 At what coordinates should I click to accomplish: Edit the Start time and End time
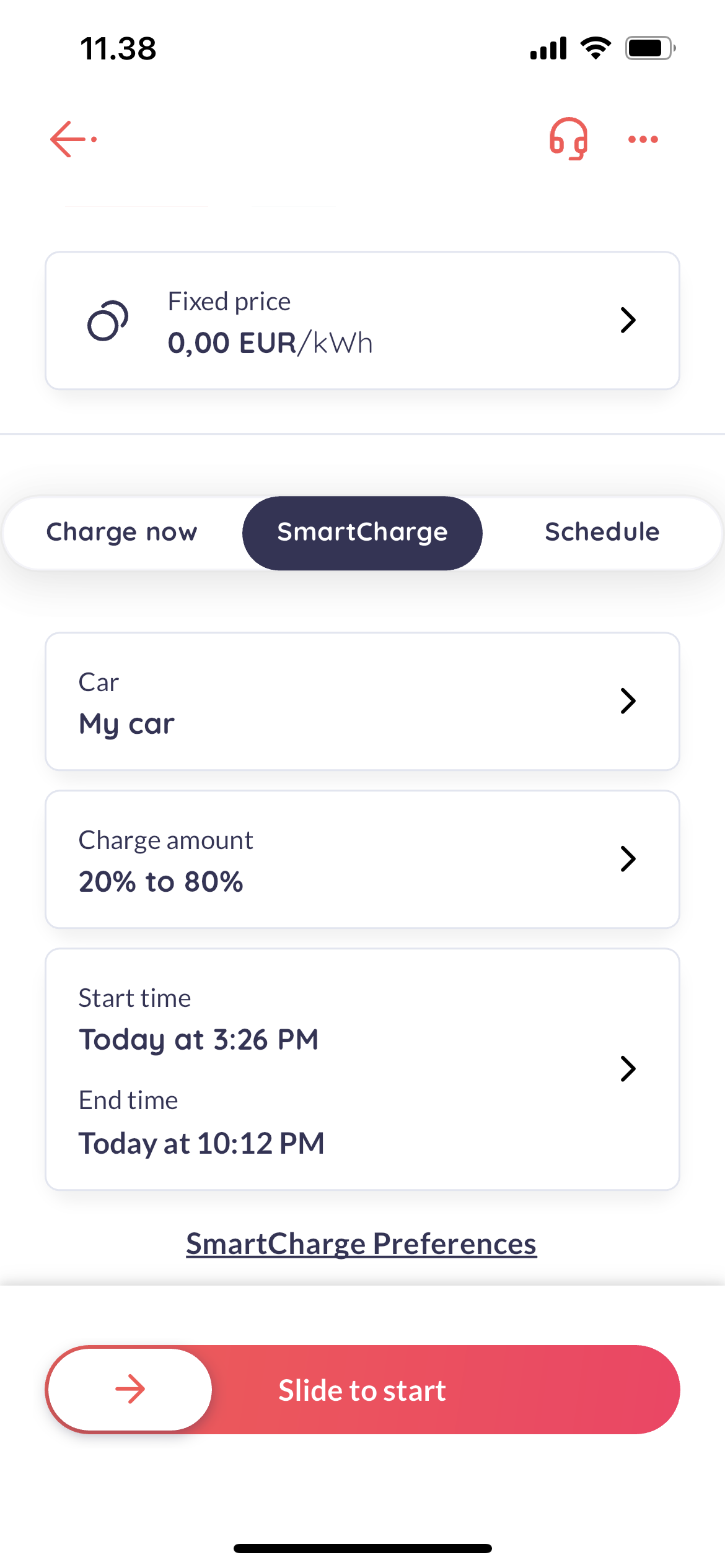362,1069
